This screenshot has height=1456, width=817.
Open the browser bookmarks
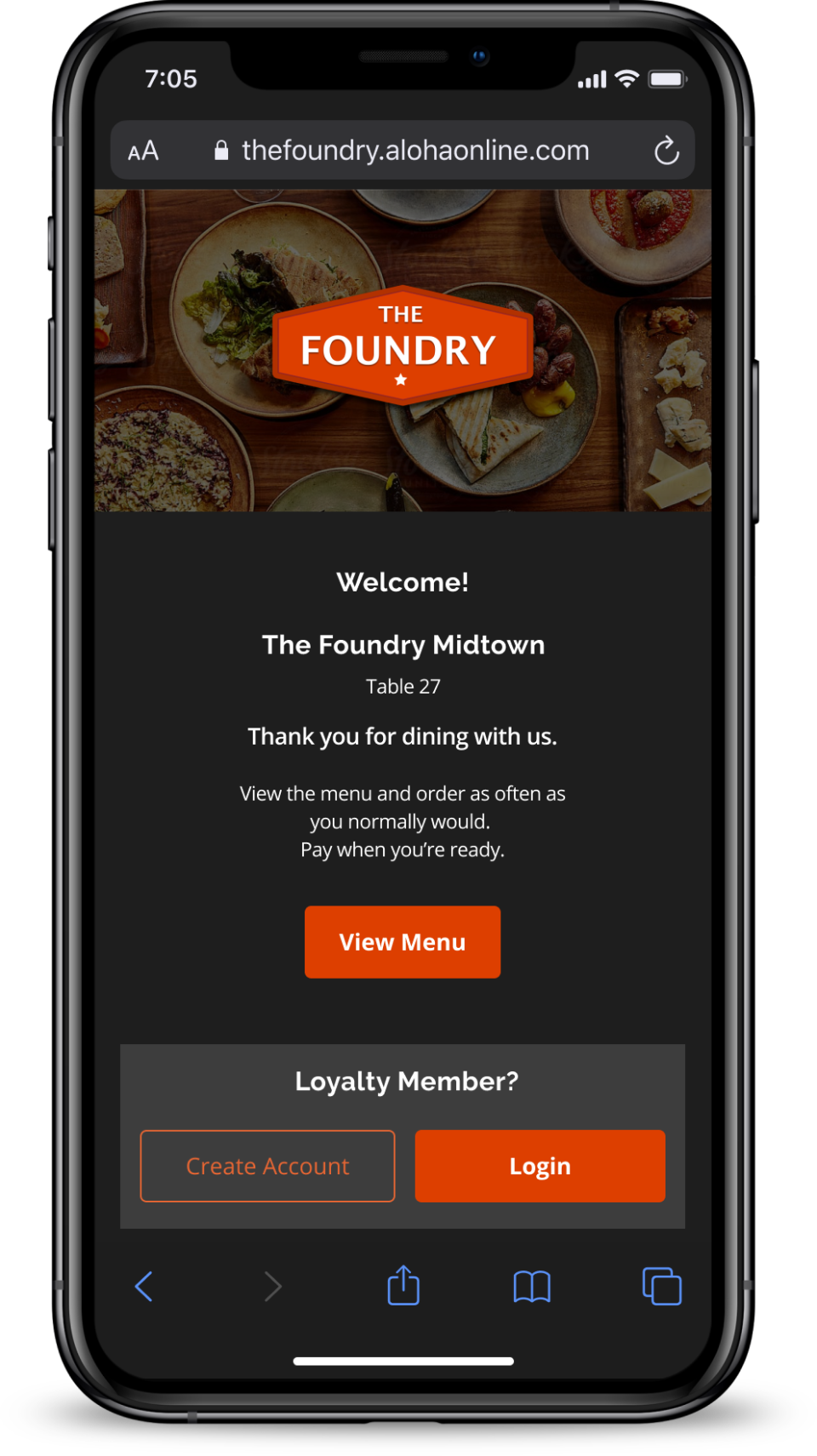[x=532, y=1286]
